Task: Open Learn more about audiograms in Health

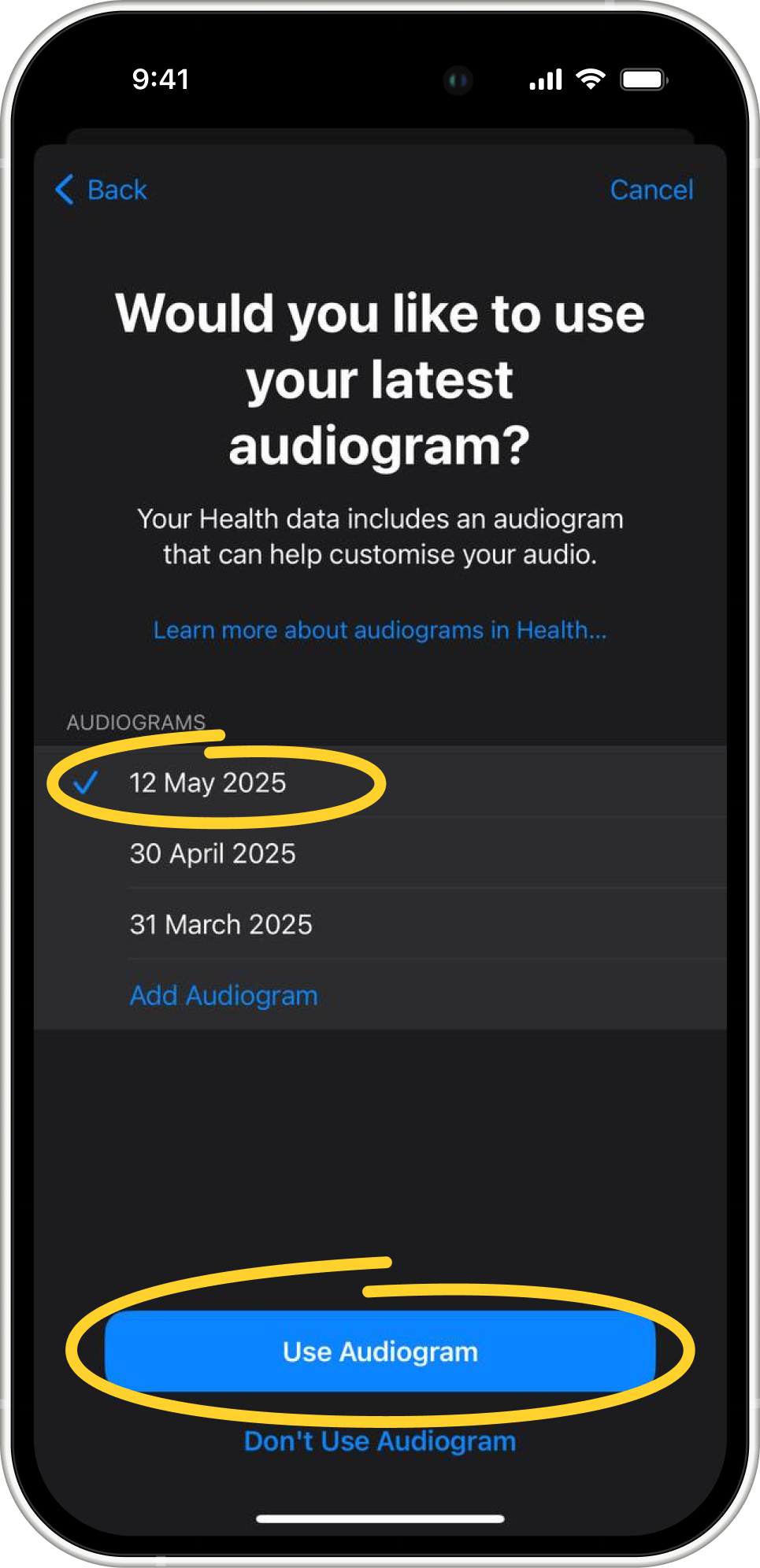Action: point(380,630)
